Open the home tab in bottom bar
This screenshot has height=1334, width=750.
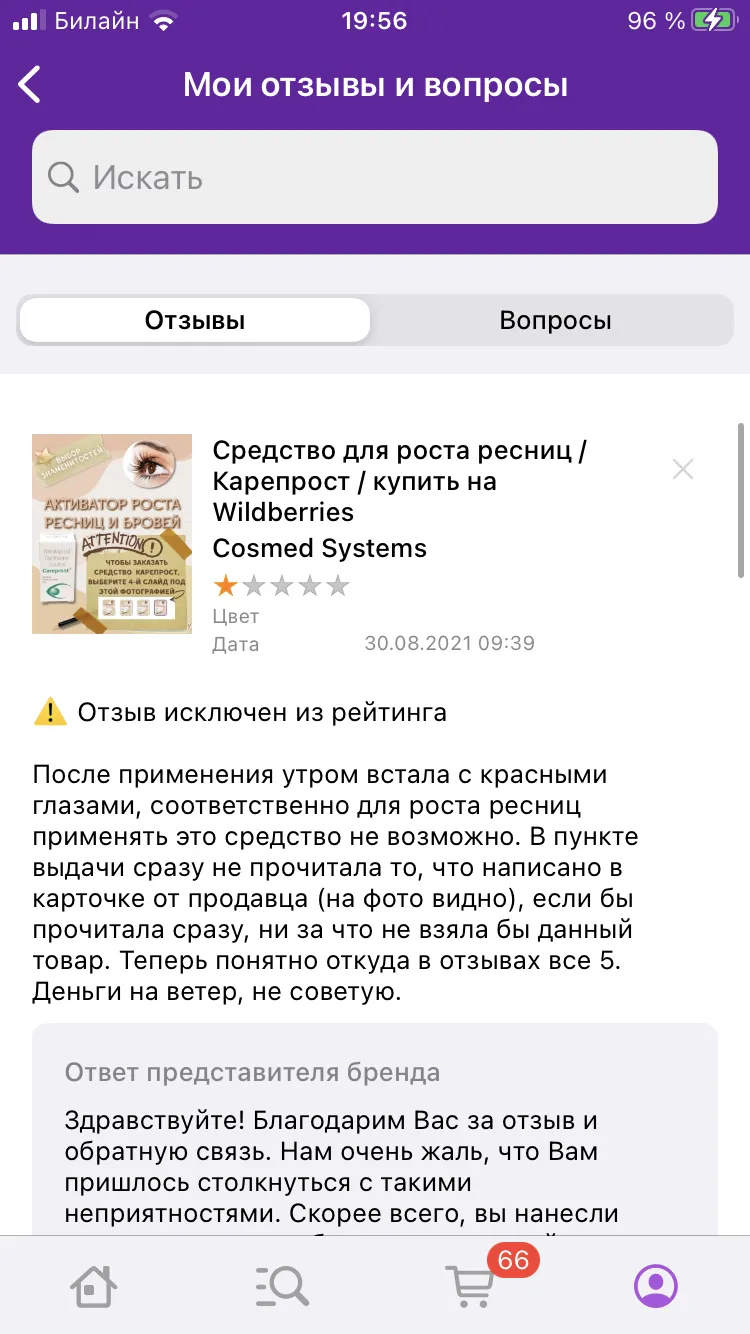click(x=94, y=1285)
